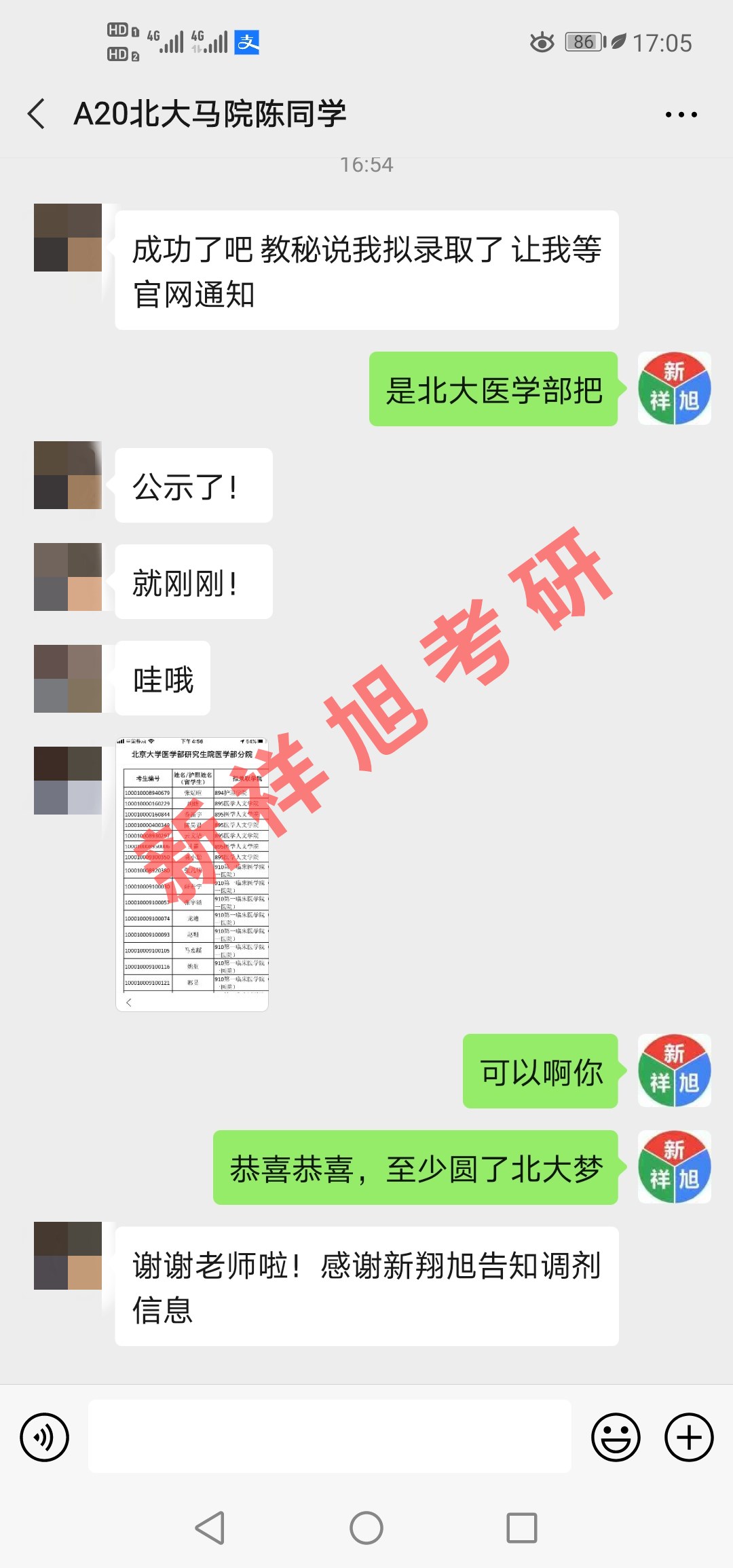Viewport: 733px width, 1568px height.
Task: Open the plus attachments panel
Action: tap(688, 1437)
